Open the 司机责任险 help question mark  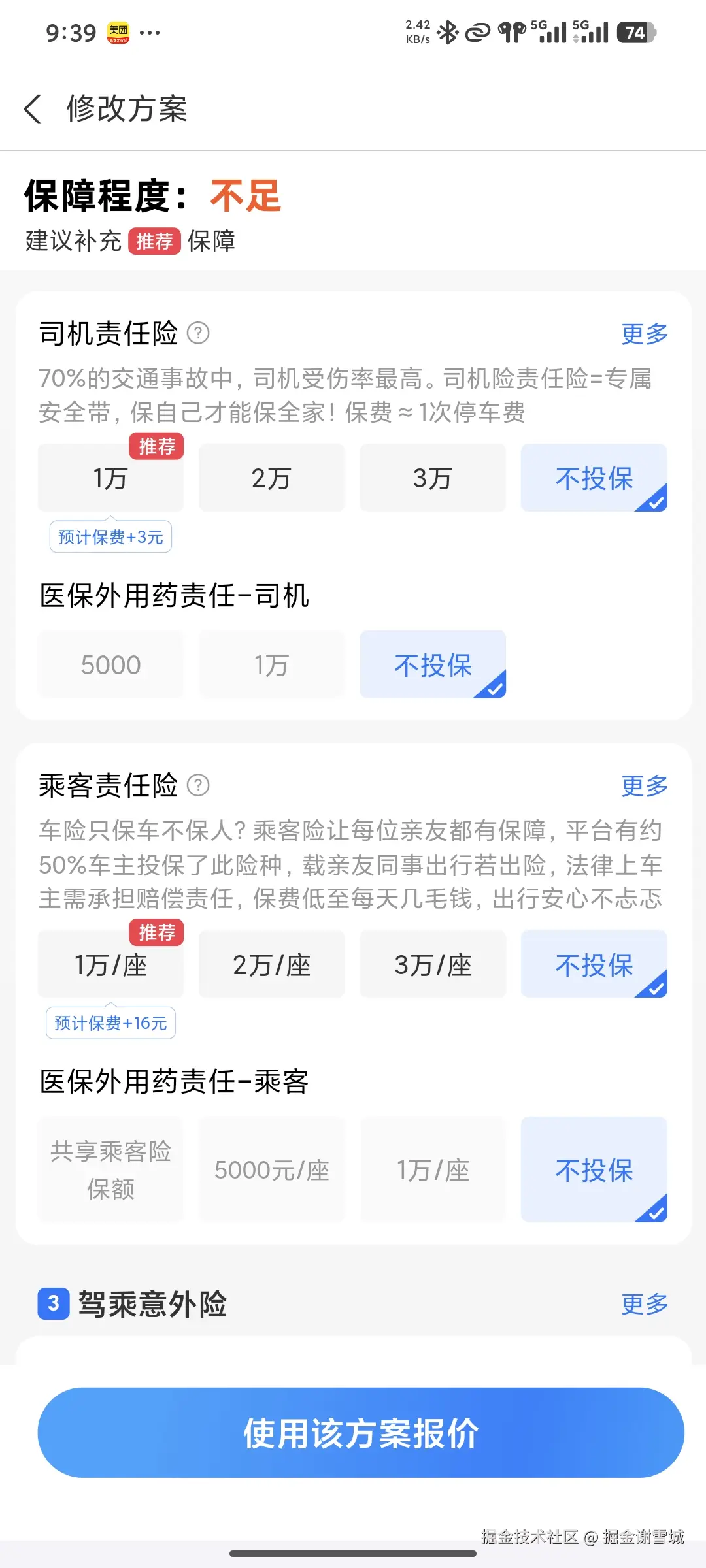click(199, 334)
